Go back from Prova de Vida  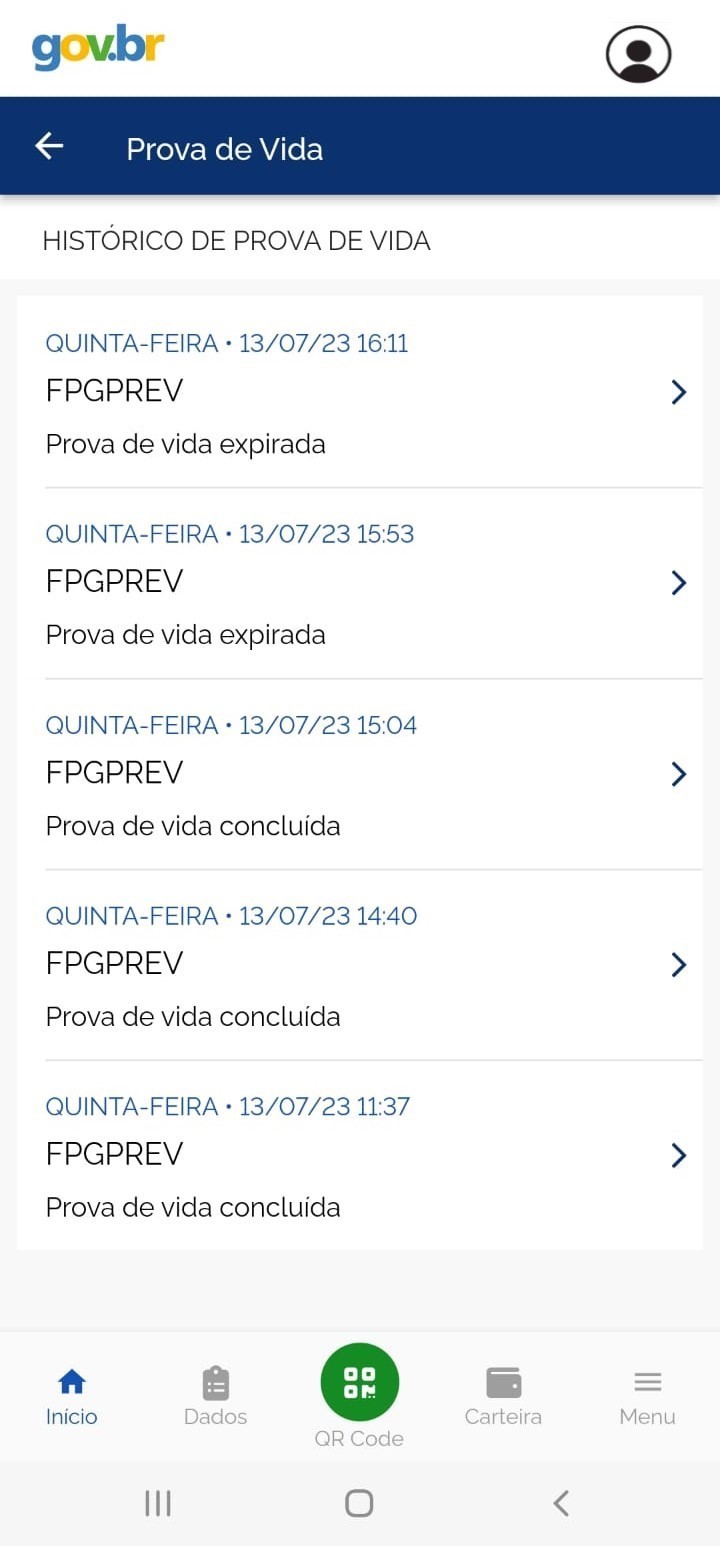(x=49, y=147)
